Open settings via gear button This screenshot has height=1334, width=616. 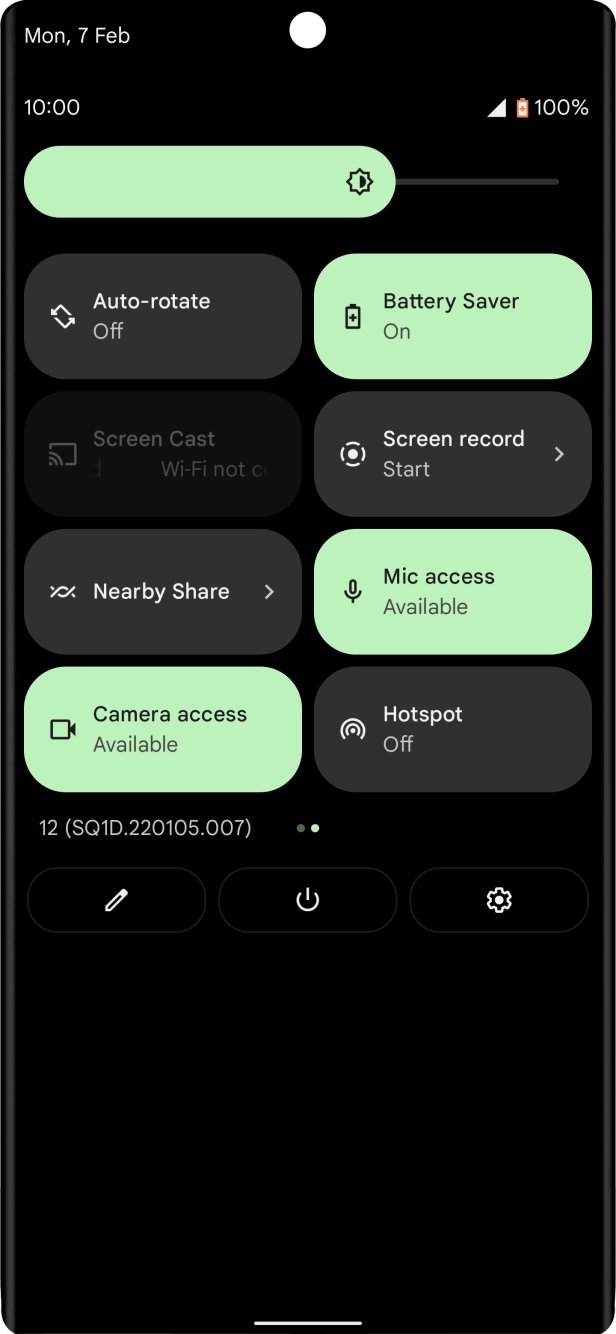pyautogui.click(x=498, y=900)
